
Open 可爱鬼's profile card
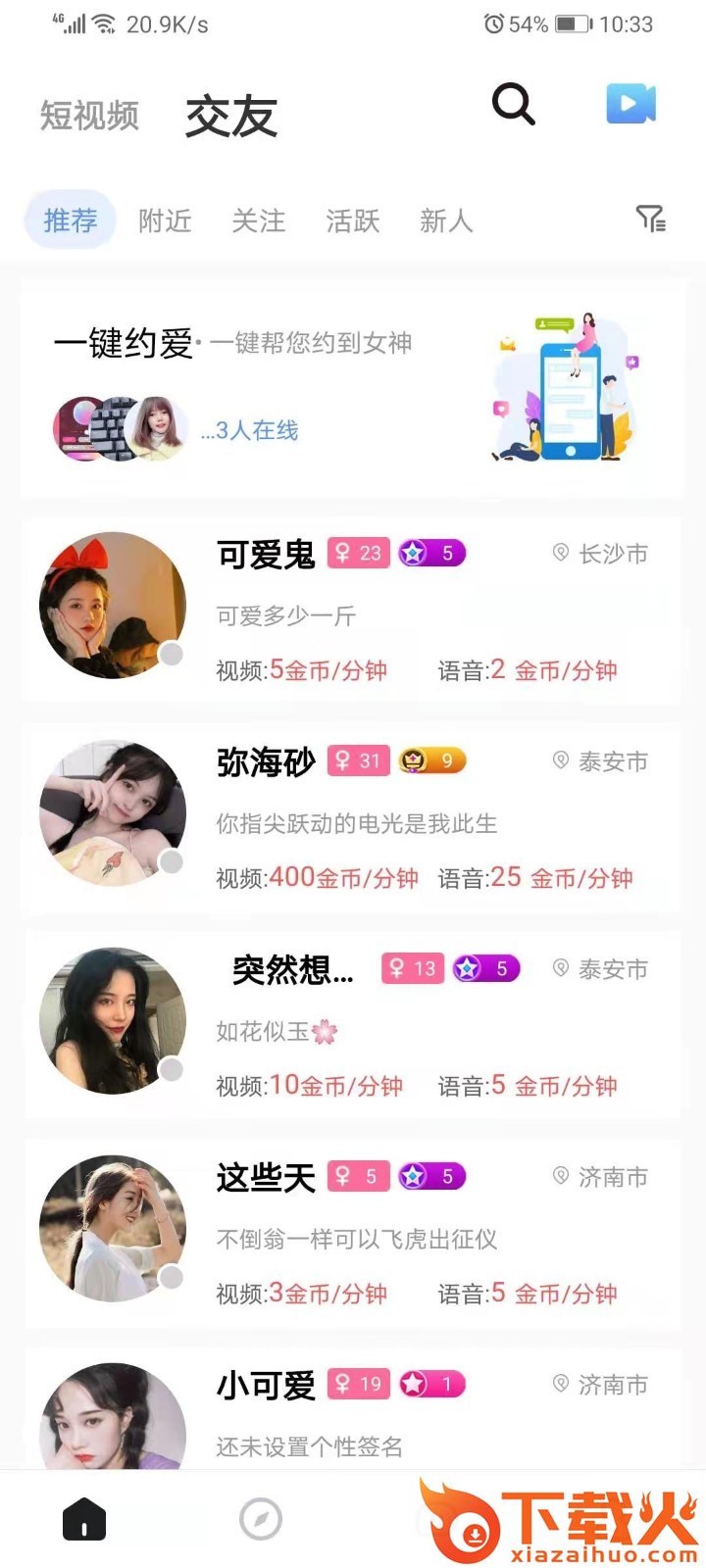(351, 609)
